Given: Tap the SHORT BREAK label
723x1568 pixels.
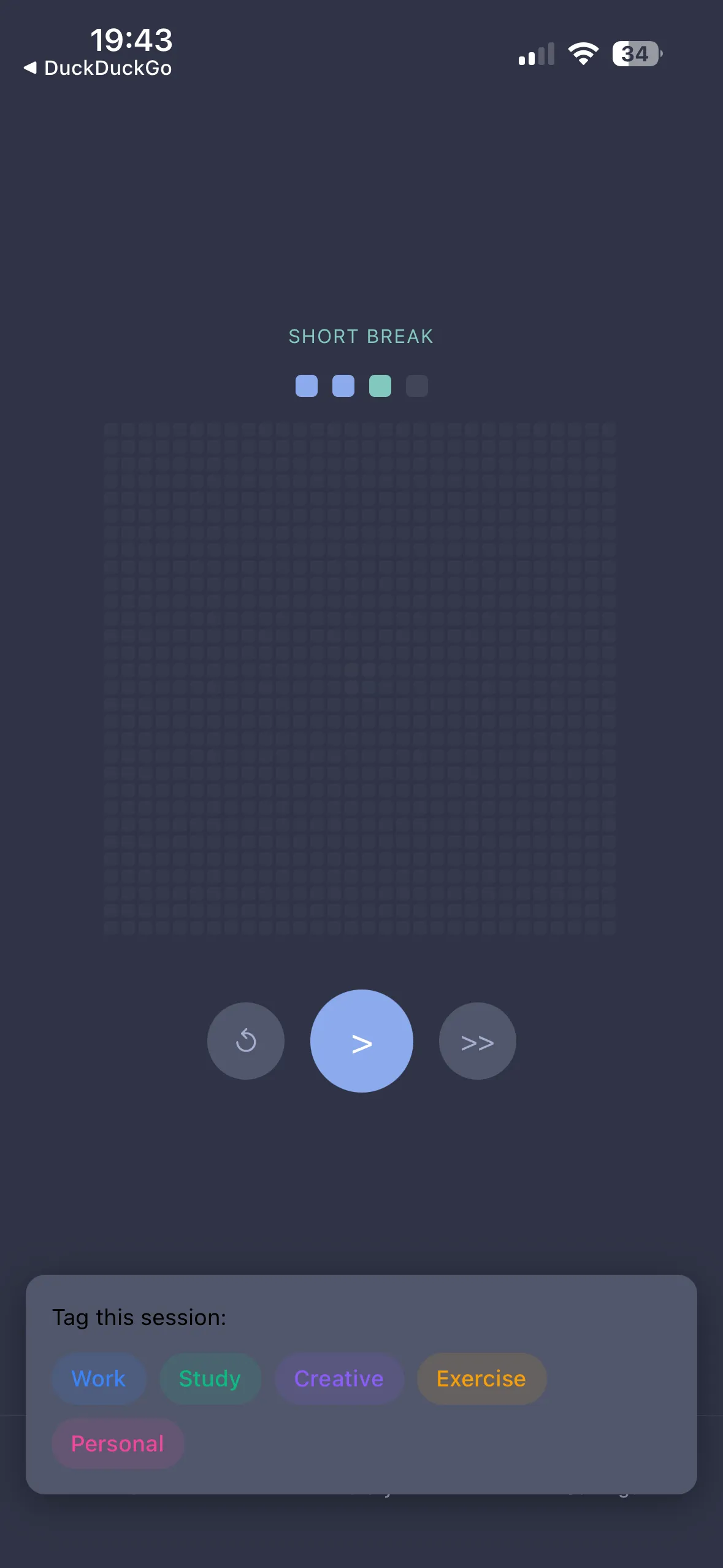Looking at the screenshot, I should pos(361,336).
